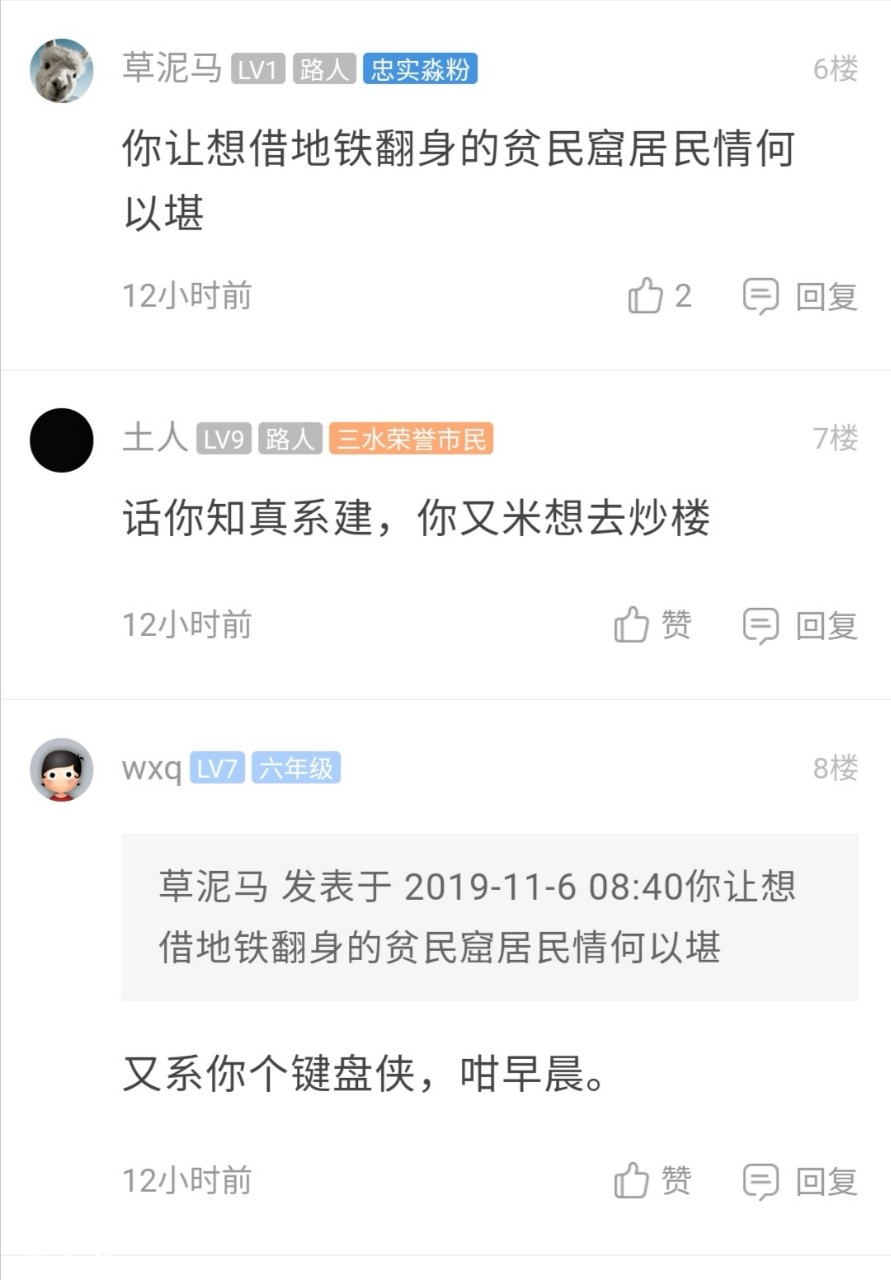Reply to 草泥马's comment

pos(800,296)
